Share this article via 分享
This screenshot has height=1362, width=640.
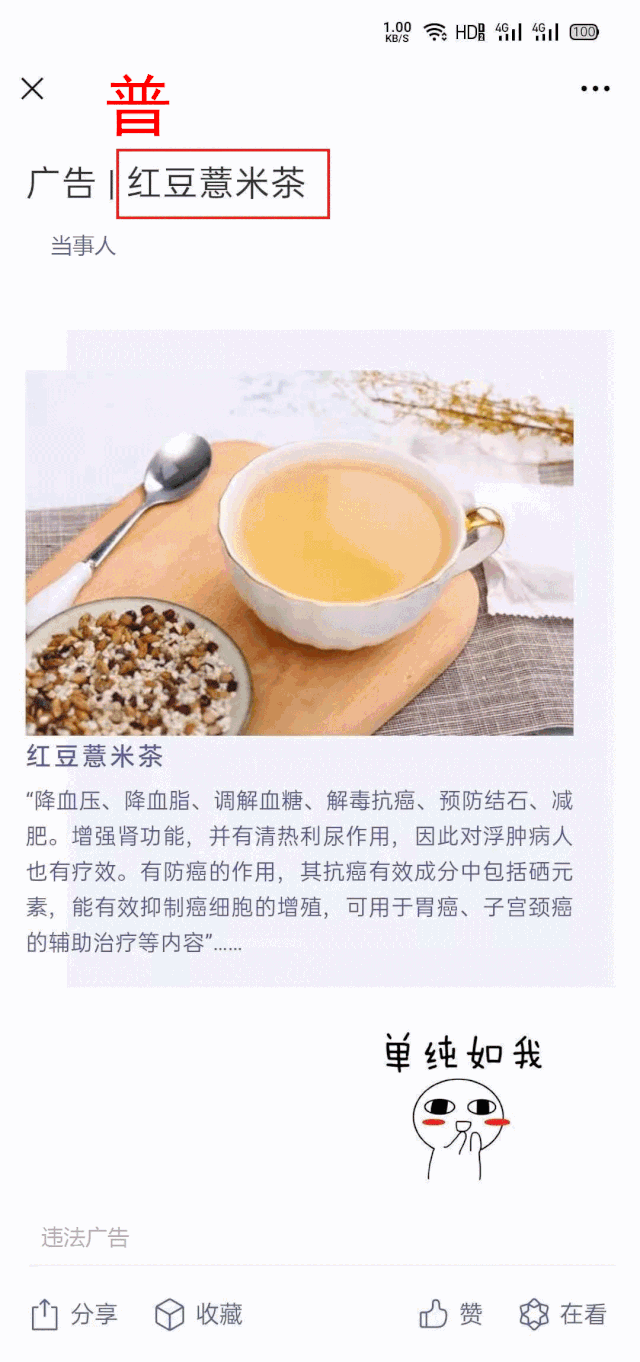pos(74,1314)
